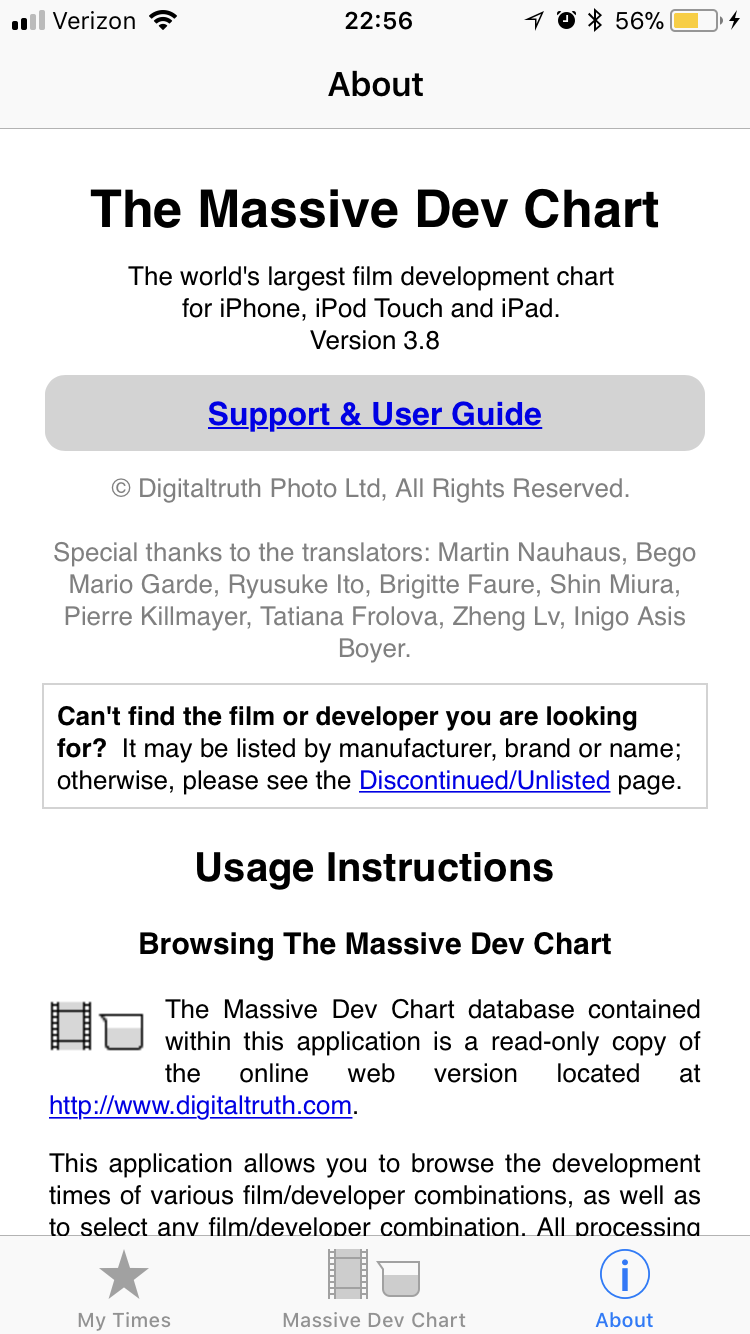Screen dimensions: 750x1334
Task: Open the Discontinued/Unlisted page link
Action: coord(484,780)
